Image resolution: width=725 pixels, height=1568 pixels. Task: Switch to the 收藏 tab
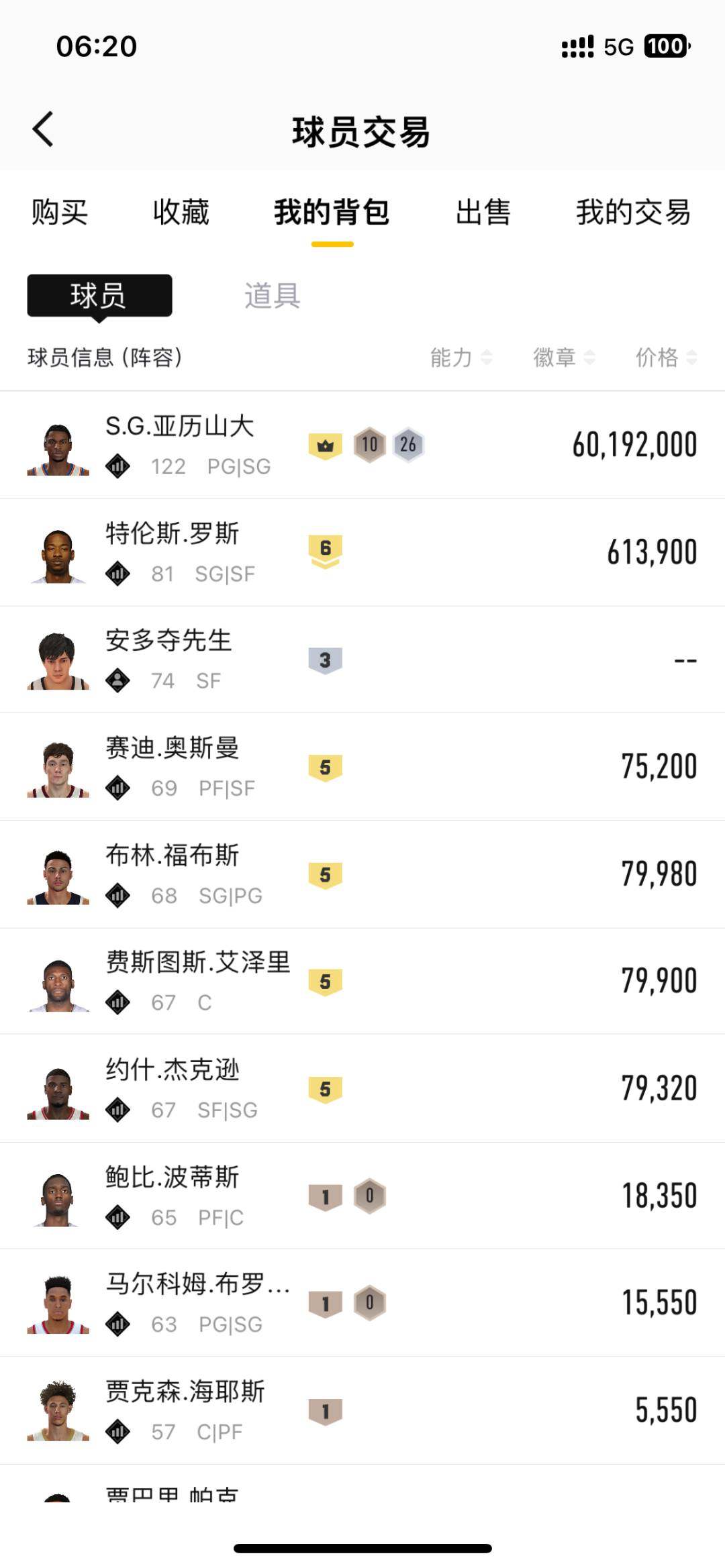point(181,212)
